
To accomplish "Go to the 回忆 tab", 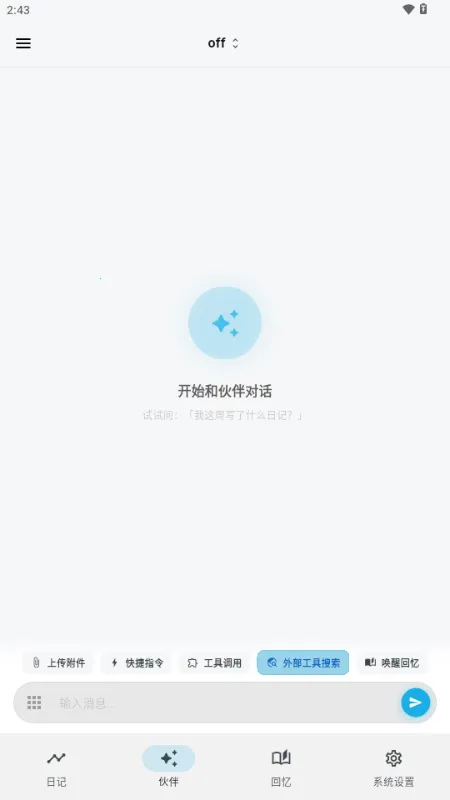I will [281, 768].
